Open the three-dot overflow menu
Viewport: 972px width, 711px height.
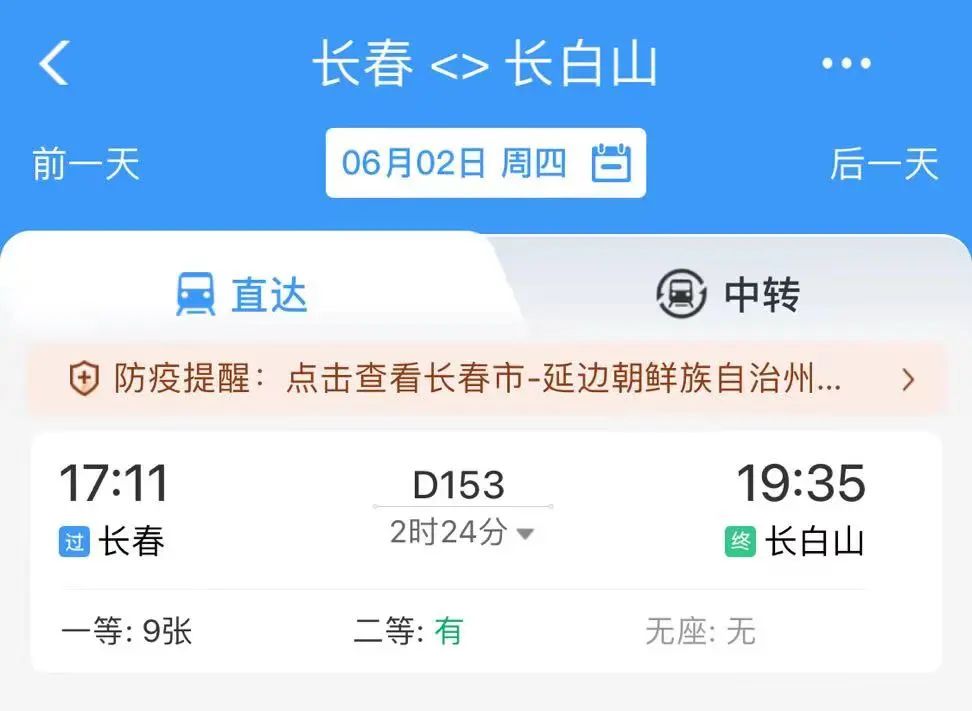click(846, 63)
